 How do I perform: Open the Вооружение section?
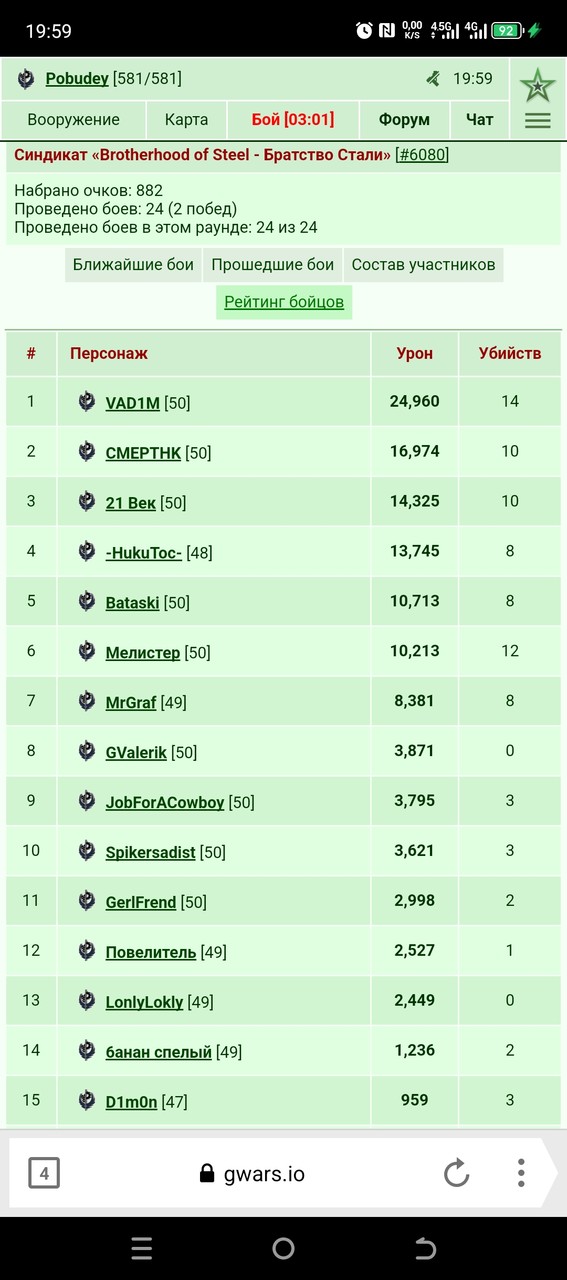(73, 119)
